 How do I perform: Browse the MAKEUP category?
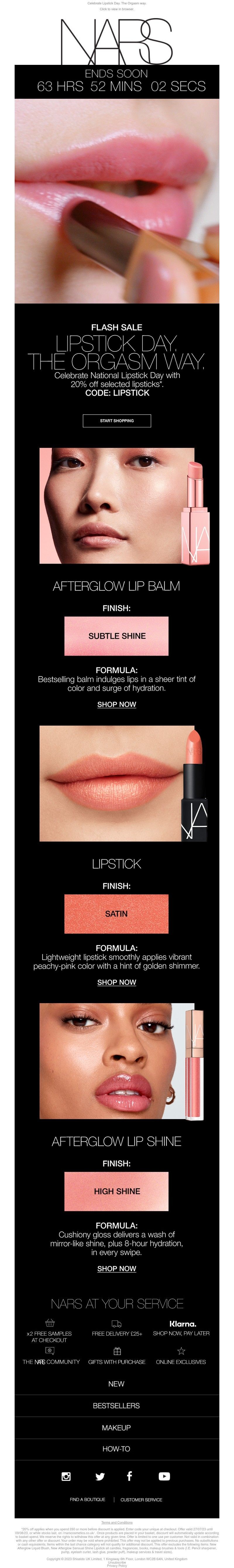click(116, 1427)
